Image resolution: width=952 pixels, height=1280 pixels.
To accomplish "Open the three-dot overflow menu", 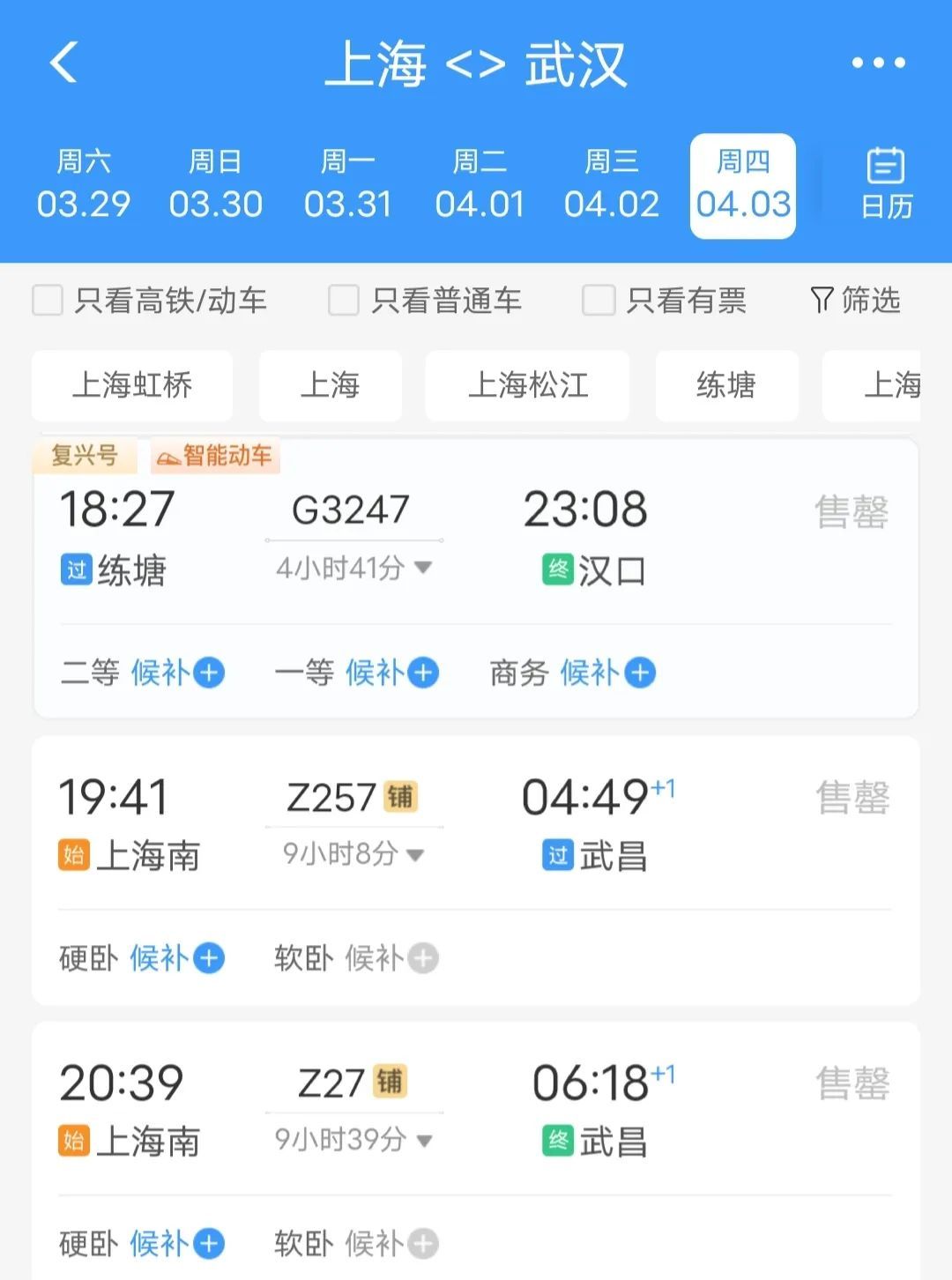I will [878, 63].
